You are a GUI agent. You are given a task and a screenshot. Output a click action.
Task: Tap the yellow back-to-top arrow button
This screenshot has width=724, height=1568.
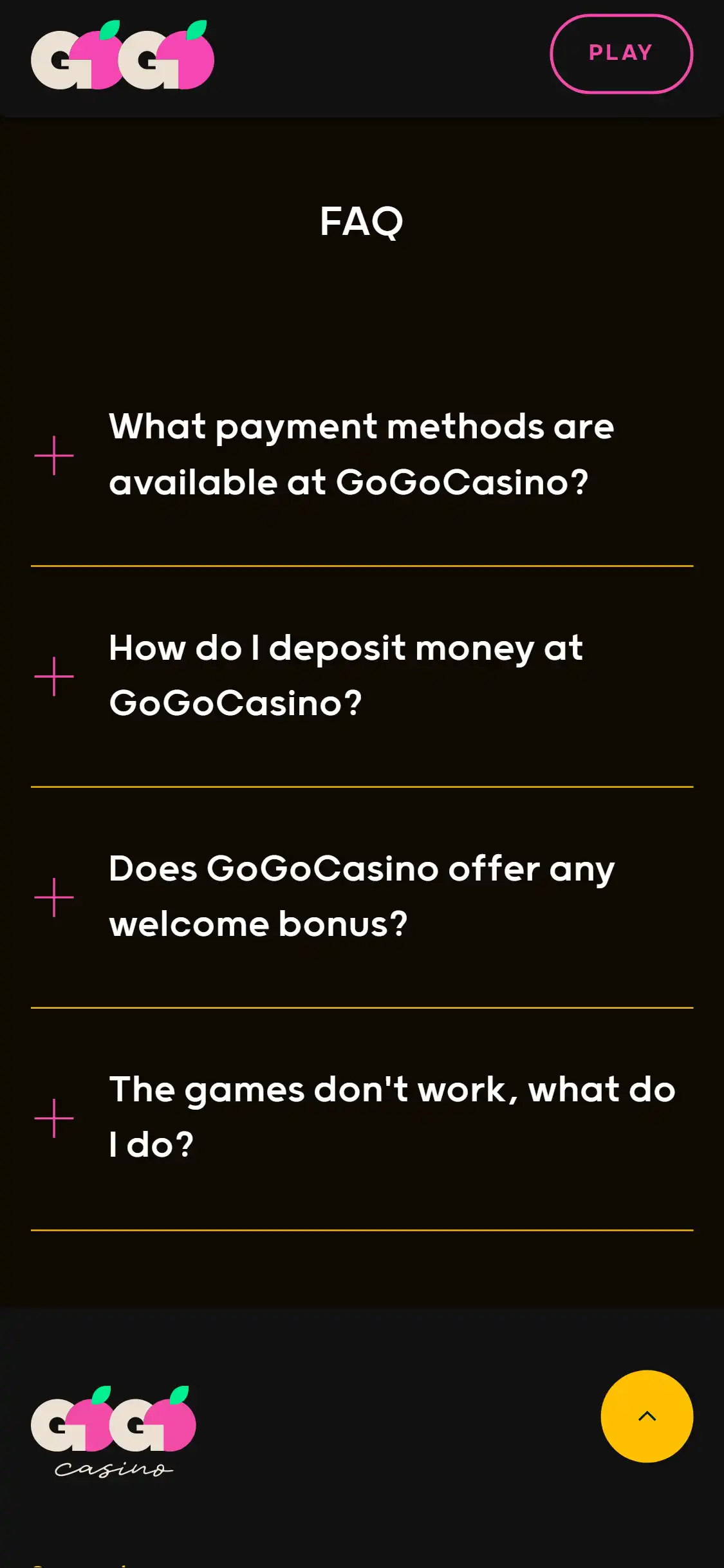(646, 1416)
